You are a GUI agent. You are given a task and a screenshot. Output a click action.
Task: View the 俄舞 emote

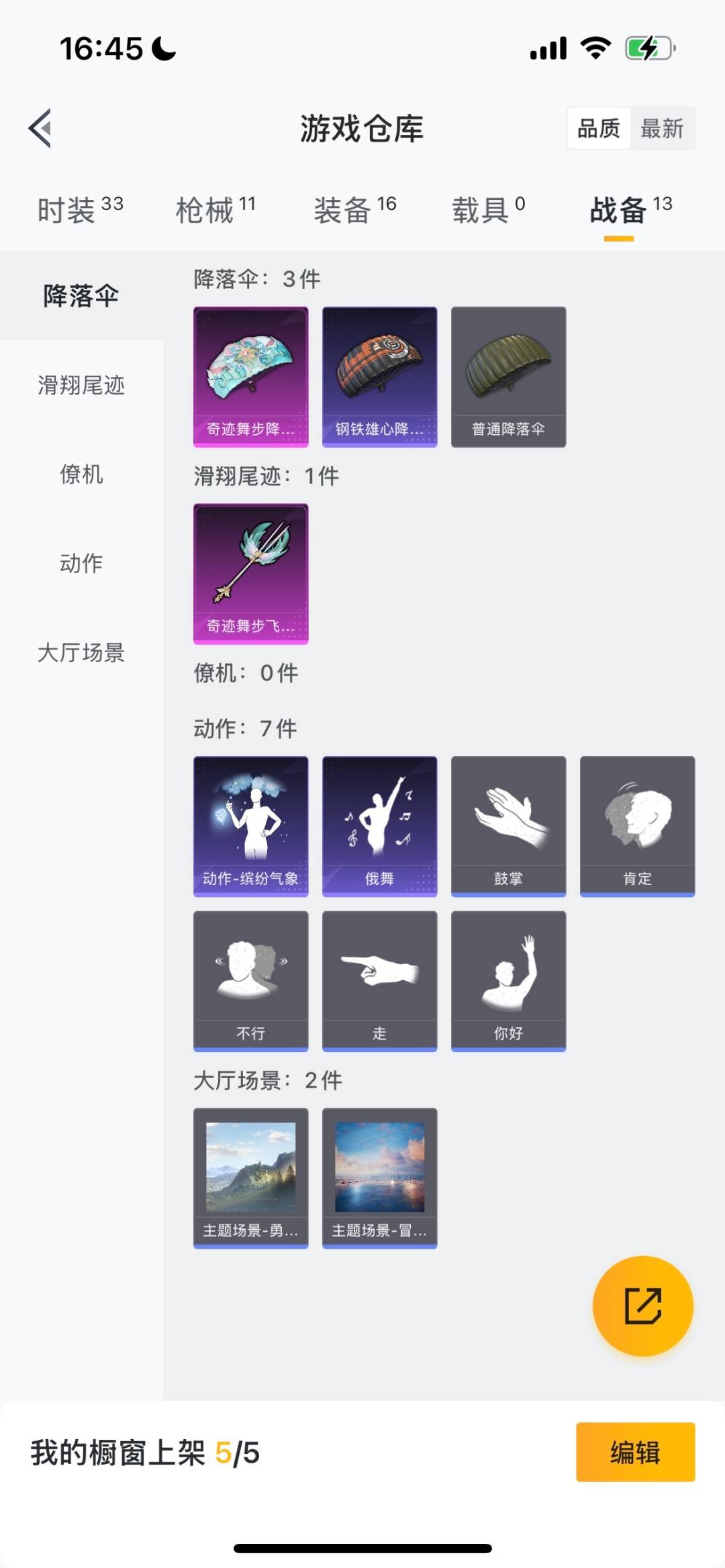click(x=380, y=826)
